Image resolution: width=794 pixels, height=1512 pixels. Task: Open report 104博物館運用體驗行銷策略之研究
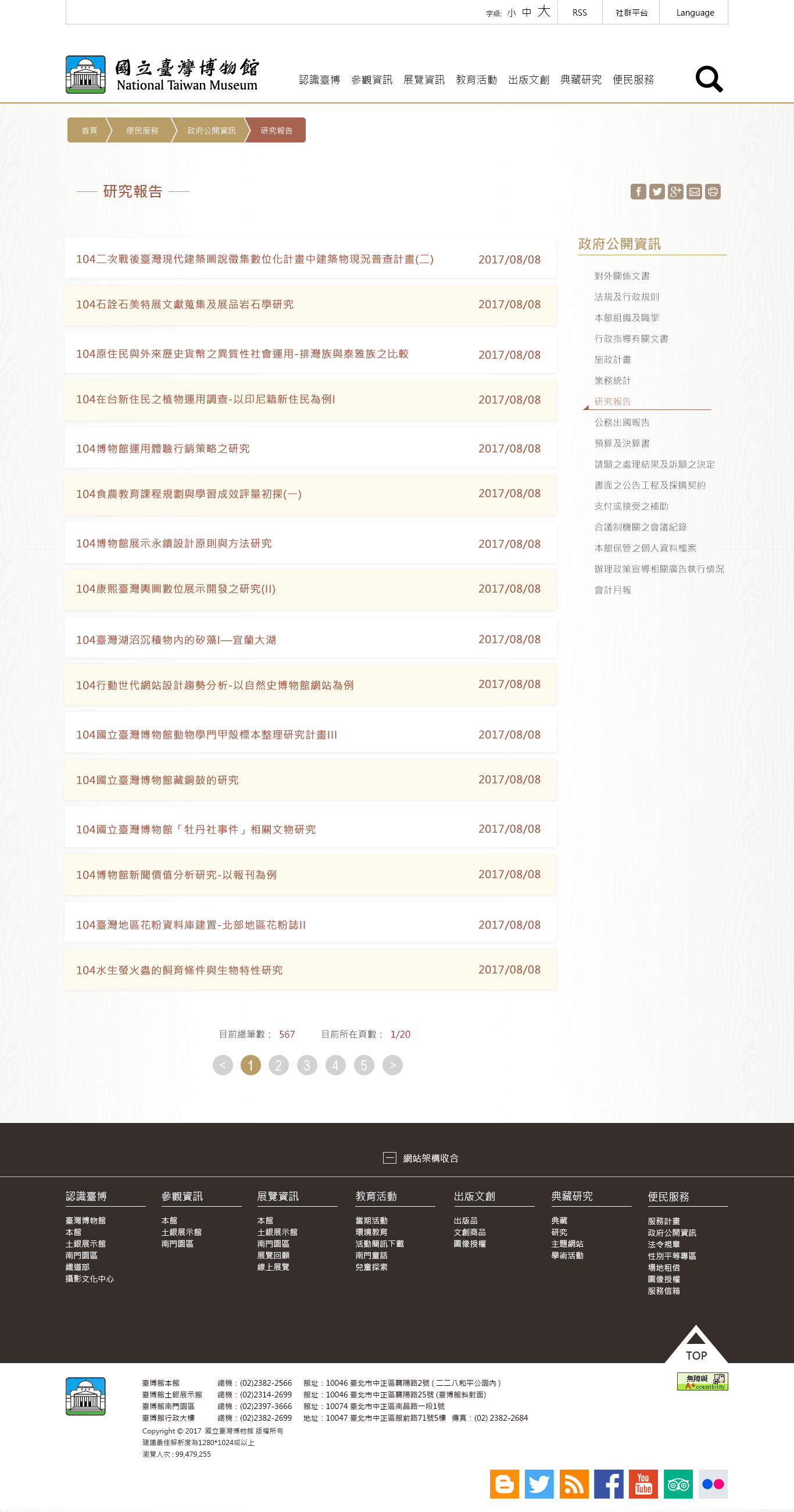point(163,448)
